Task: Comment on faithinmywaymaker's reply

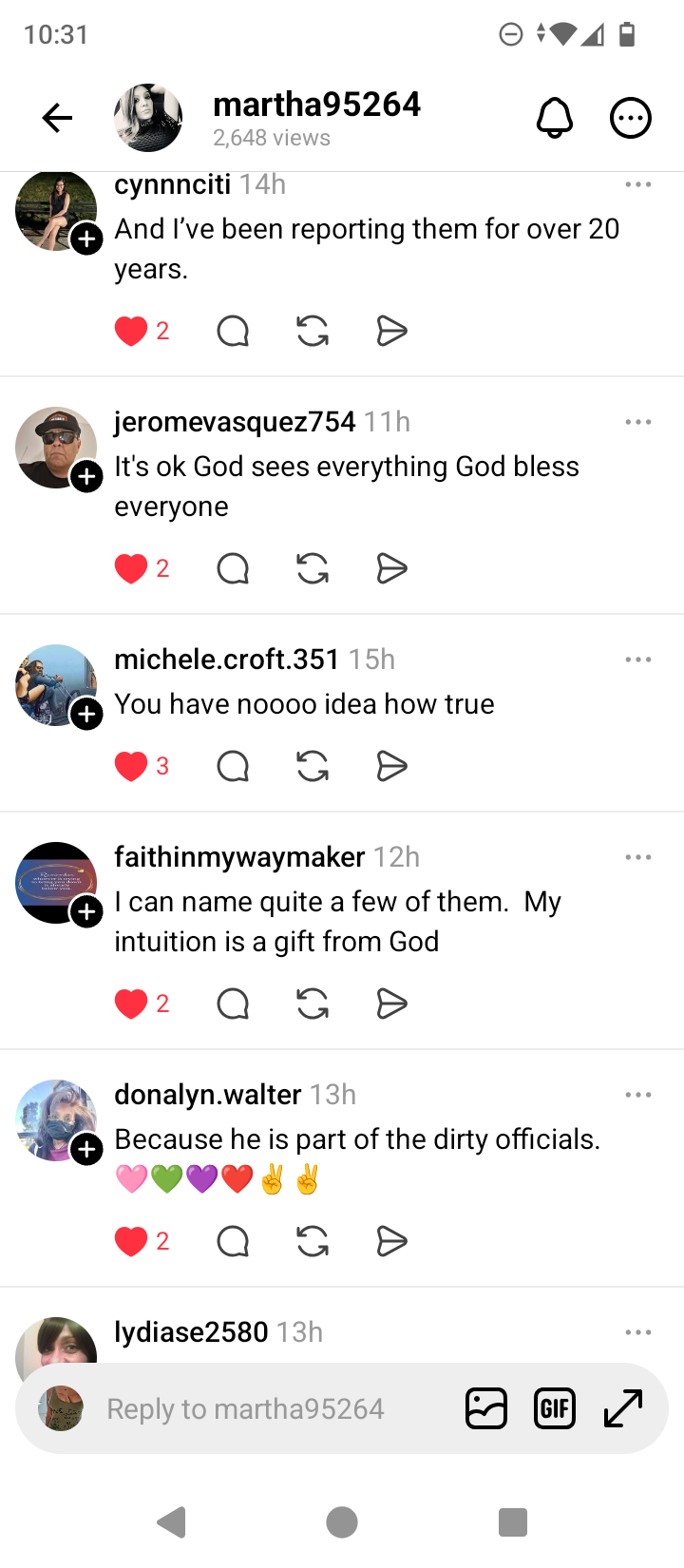Action: tap(233, 1004)
